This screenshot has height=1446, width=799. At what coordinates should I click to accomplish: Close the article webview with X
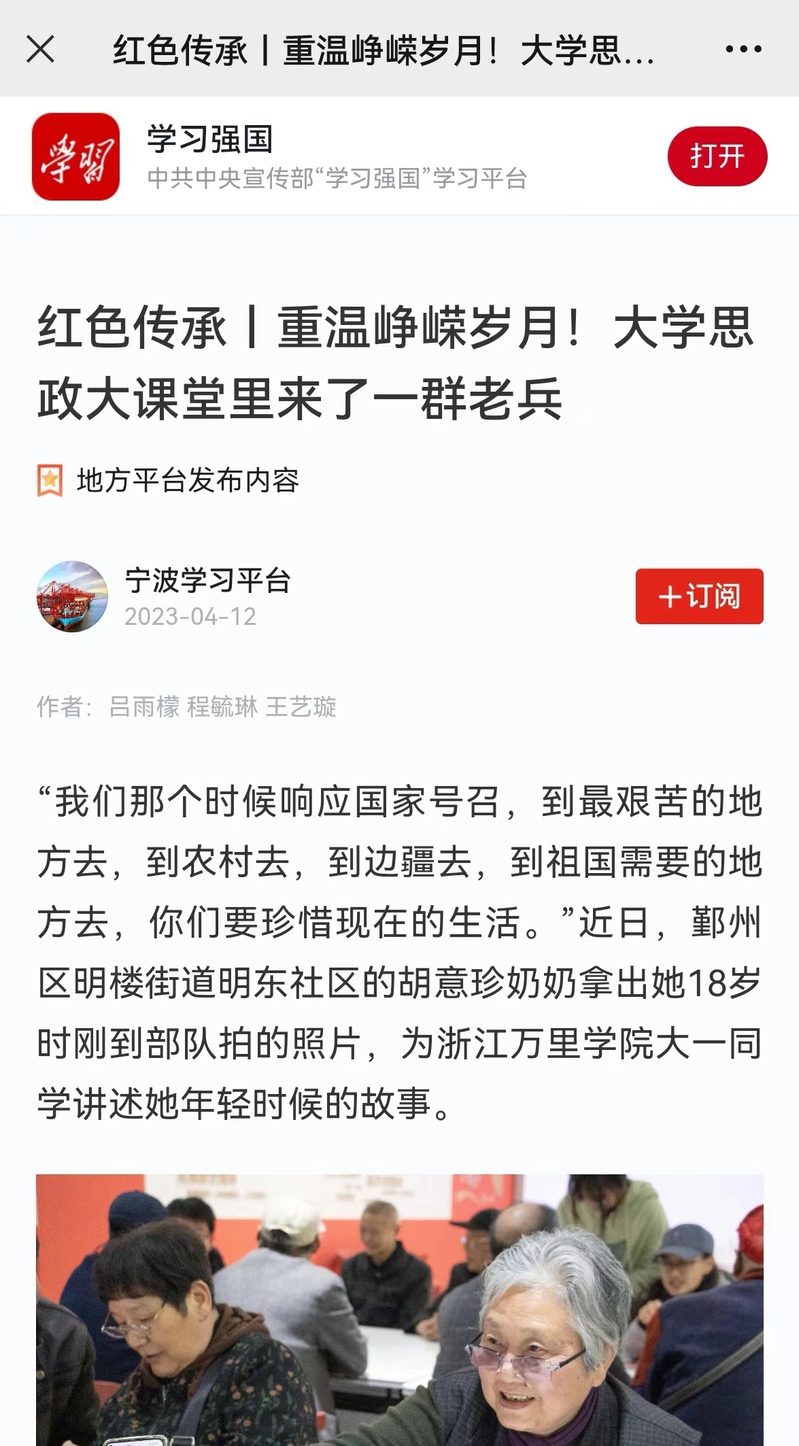(x=40, y=49)
